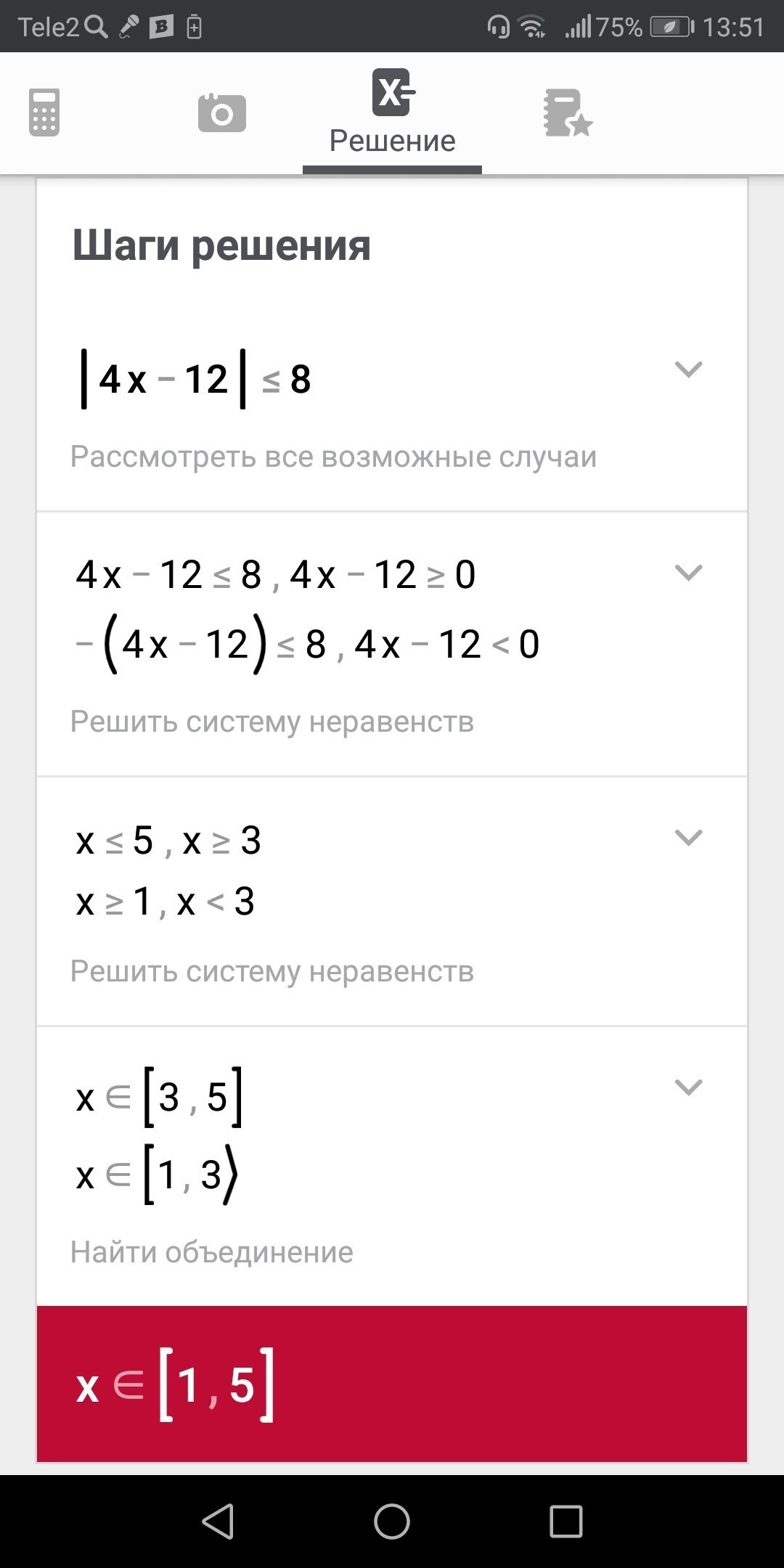Select the Решение tab
The height and width of the screenshot is (1568, 784).
coord(392,114)
